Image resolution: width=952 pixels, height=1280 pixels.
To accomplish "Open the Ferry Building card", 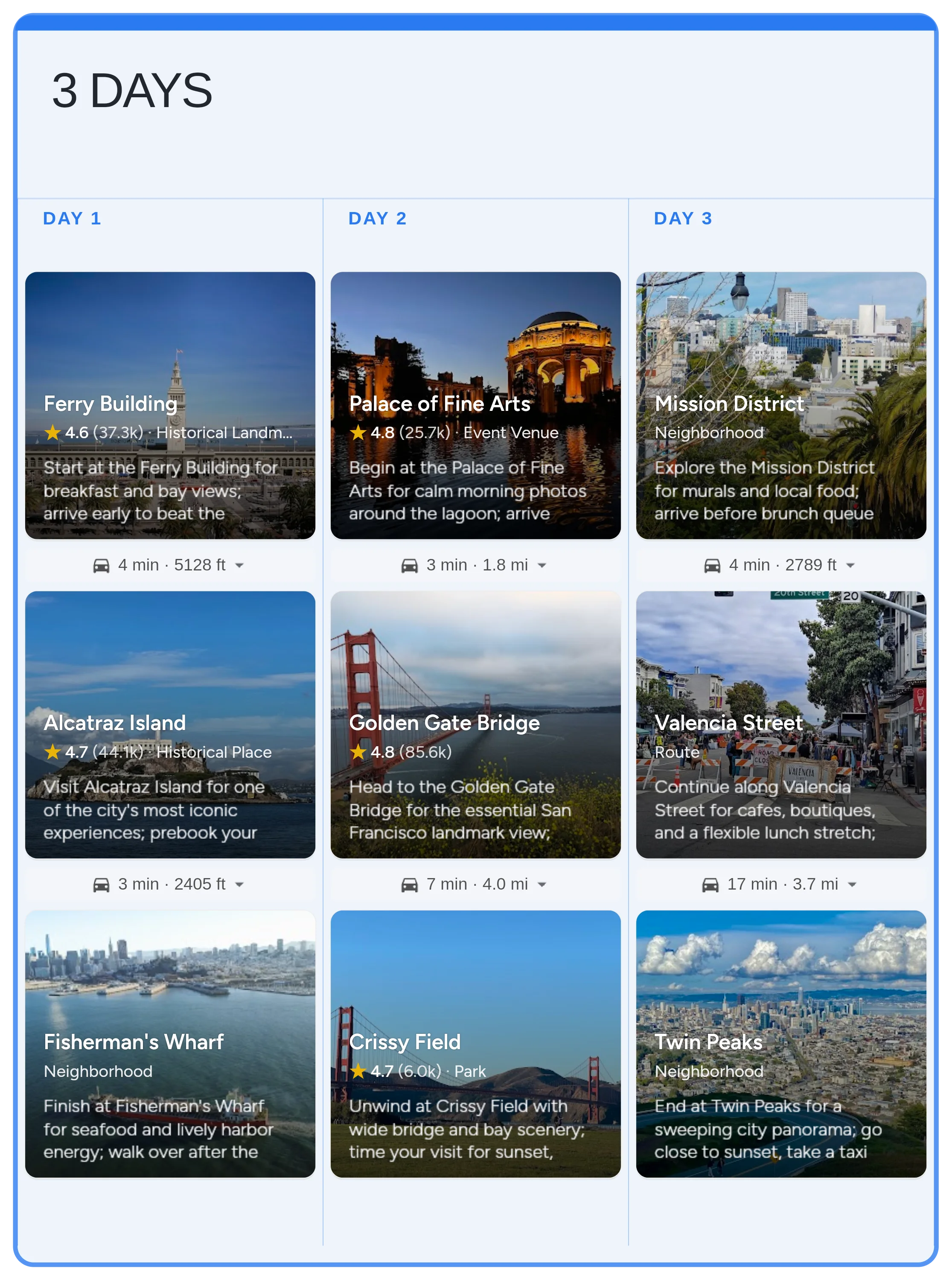I will [x=170, y=405].
